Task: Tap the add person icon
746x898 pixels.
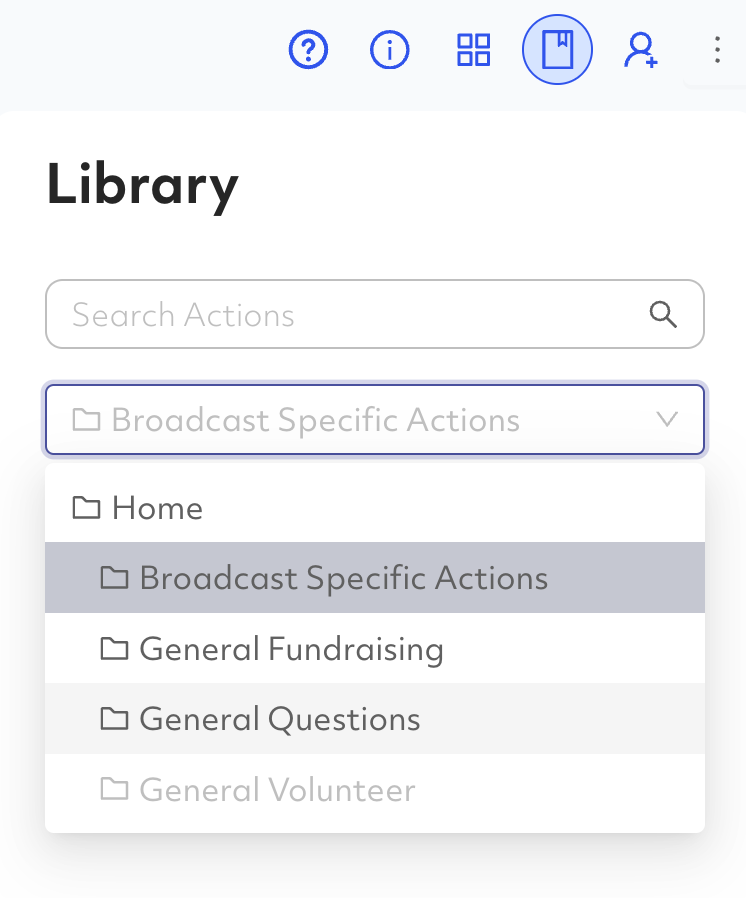Action: 640,49
